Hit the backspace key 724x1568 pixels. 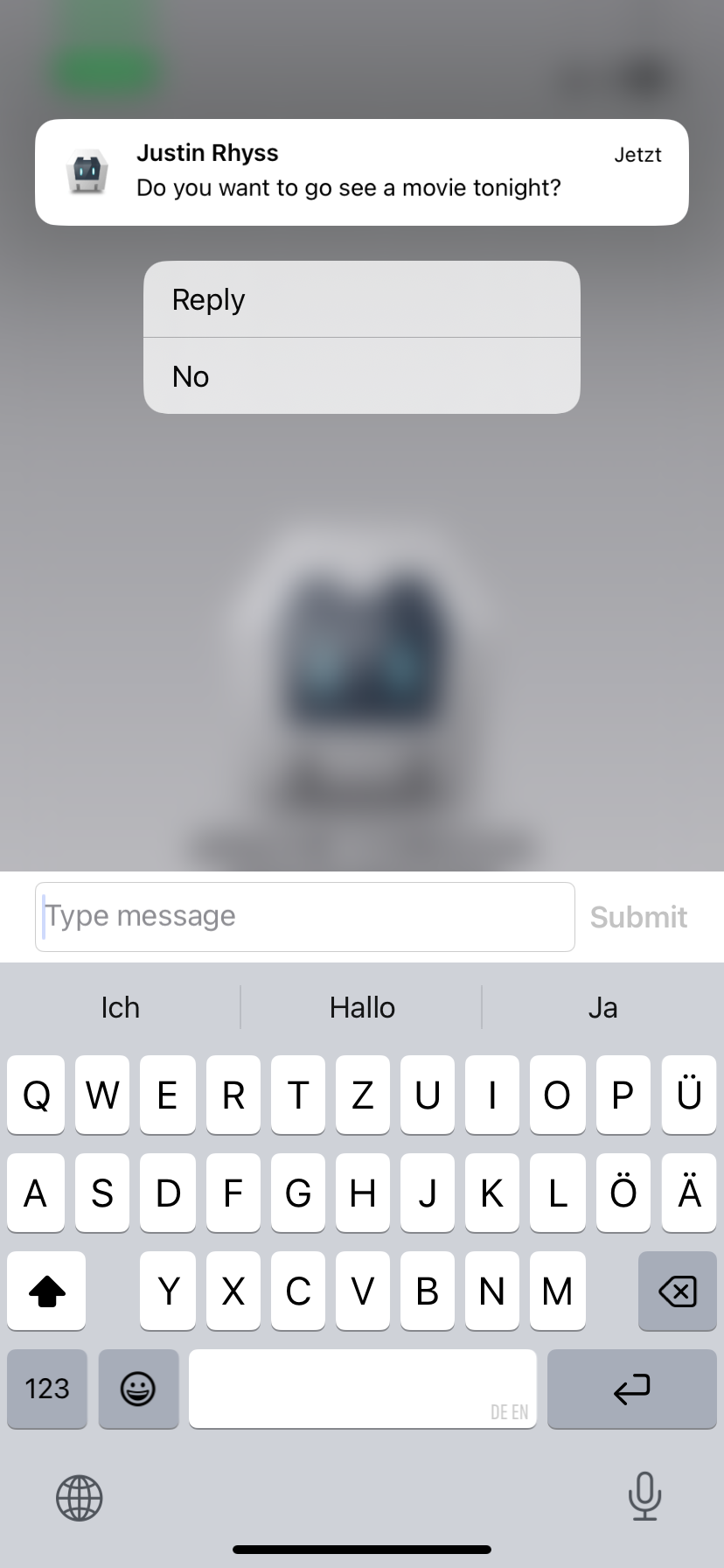677,1291
